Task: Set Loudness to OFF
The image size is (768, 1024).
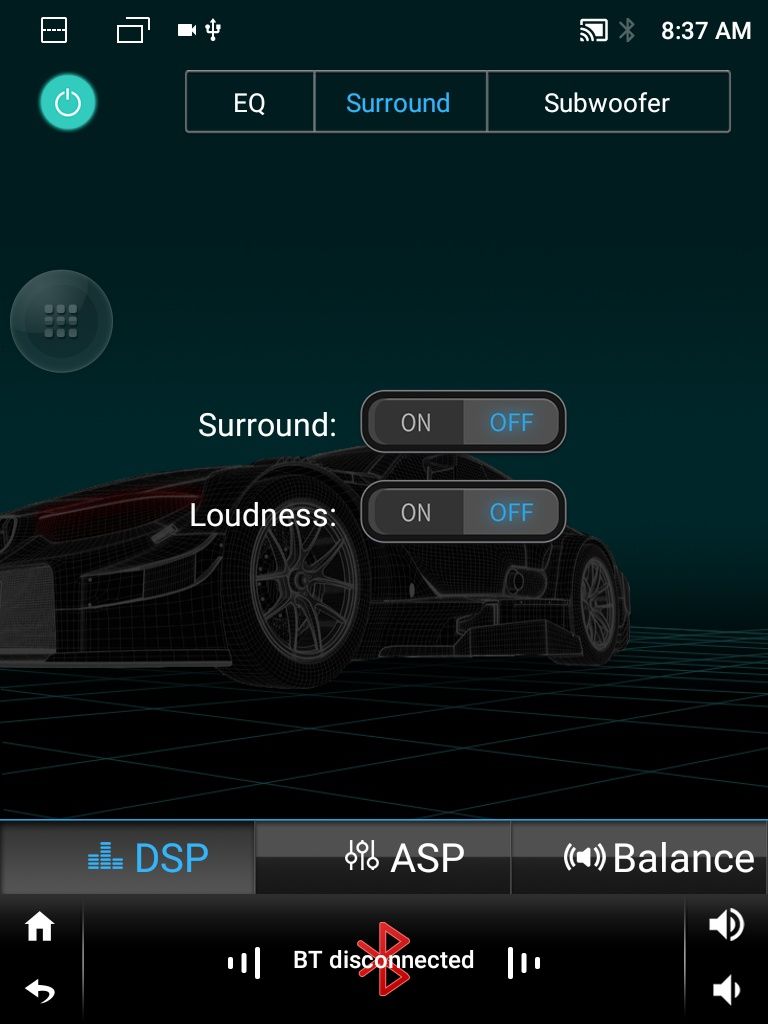Action: 511,513
